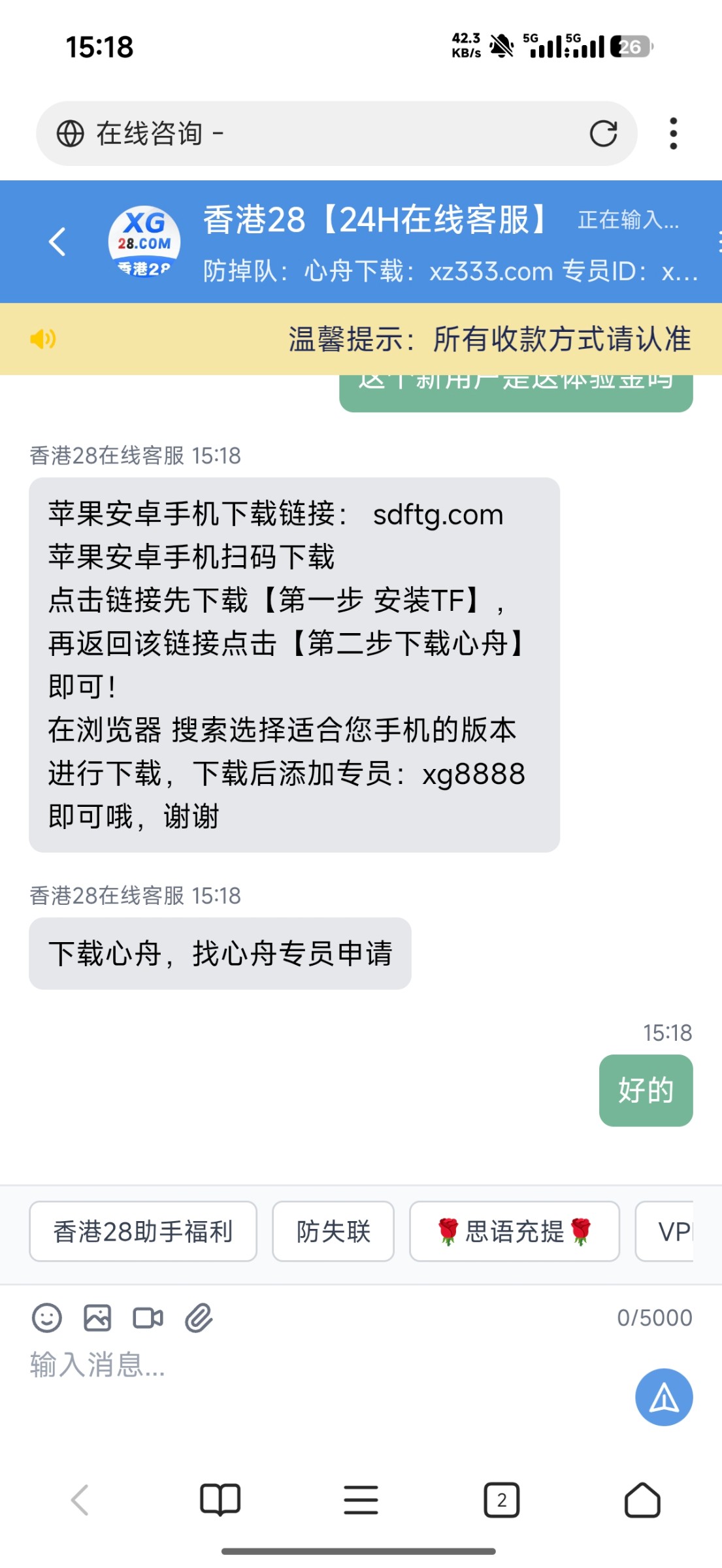Viewport: 722px width, 1568px height.
Task: View the open browser tabs
Action: coord(502,1499)
